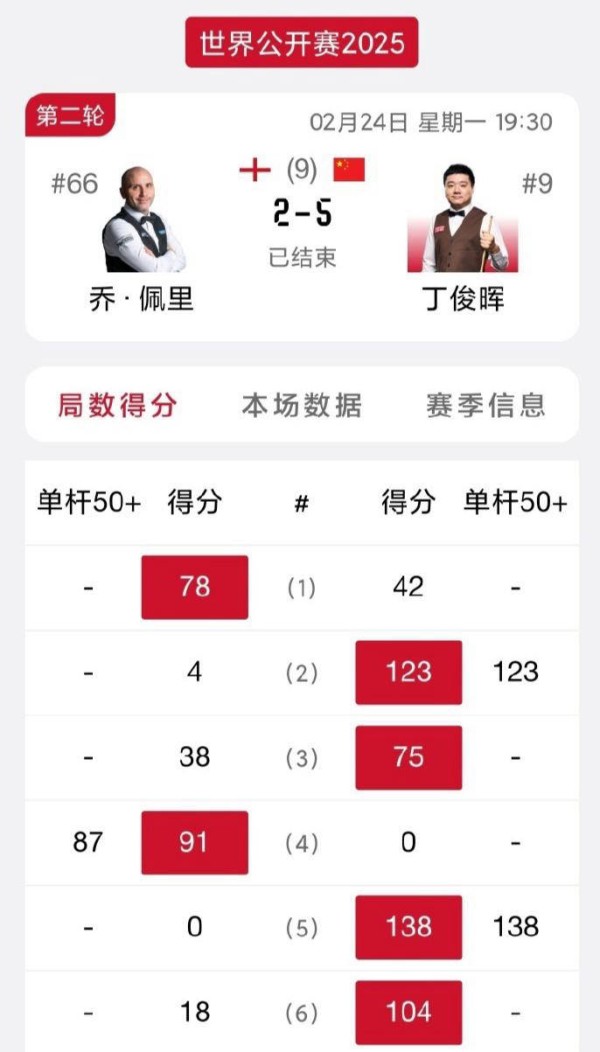
Task: Open the 赛季信息 tab
Action: 485,405
